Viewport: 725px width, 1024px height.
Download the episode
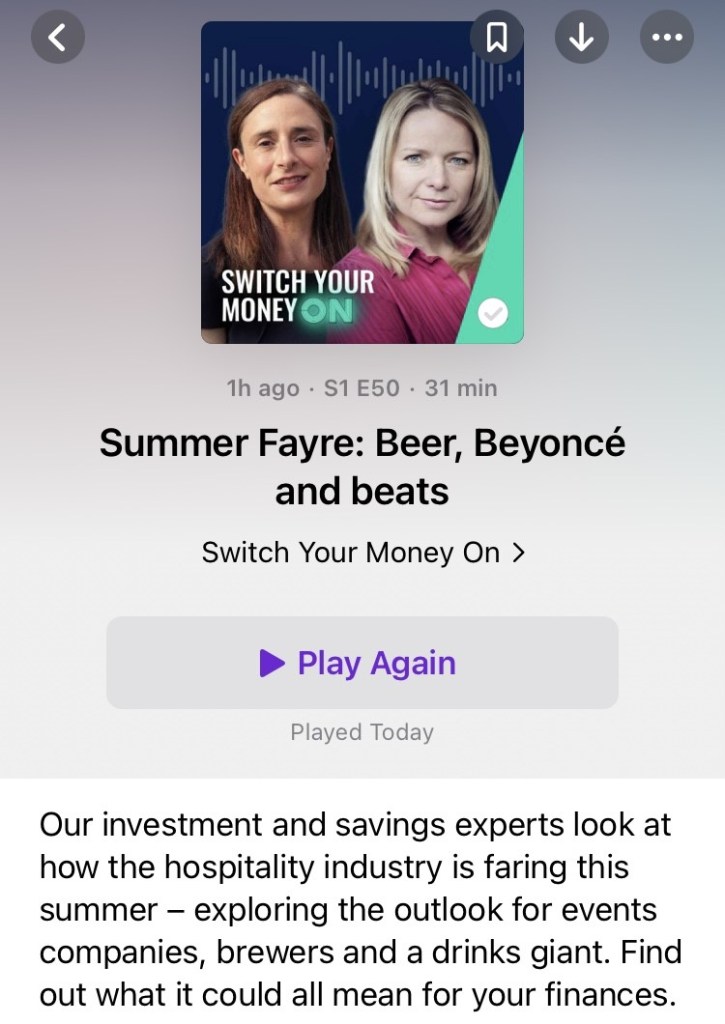[x=582, y=38]
